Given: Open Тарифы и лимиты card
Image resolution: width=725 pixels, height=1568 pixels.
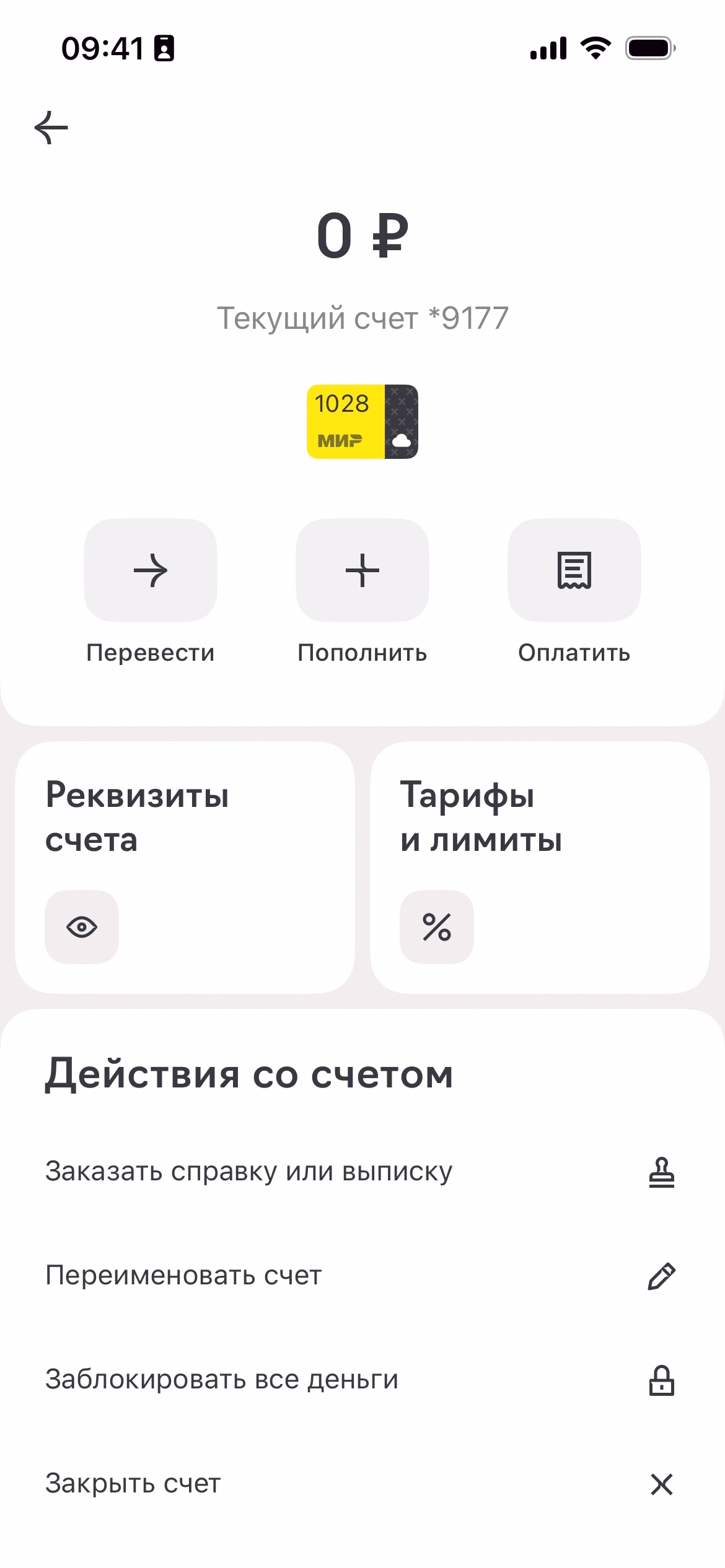Looking at the screenshot, I should [540, 867].
